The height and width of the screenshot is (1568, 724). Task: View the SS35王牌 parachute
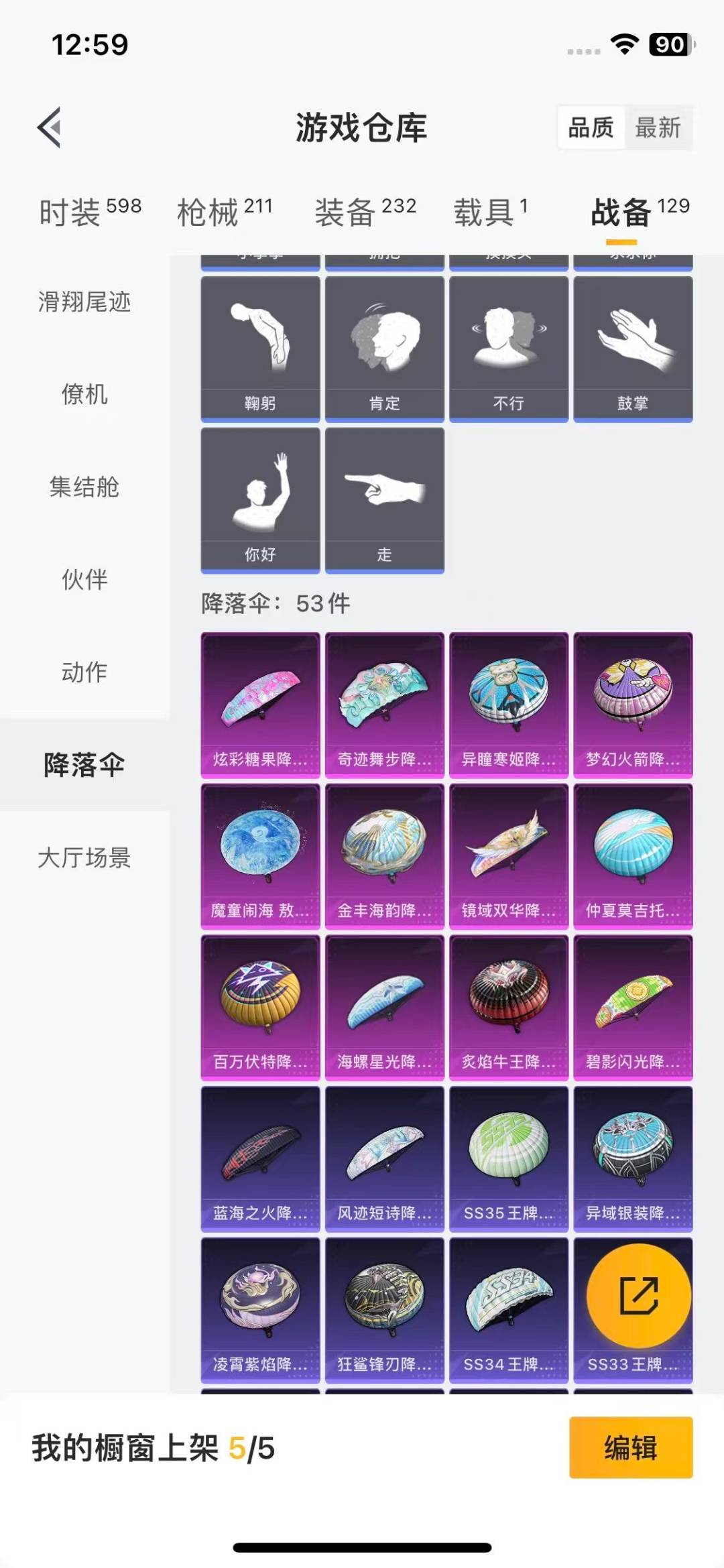click(509, 1158)
